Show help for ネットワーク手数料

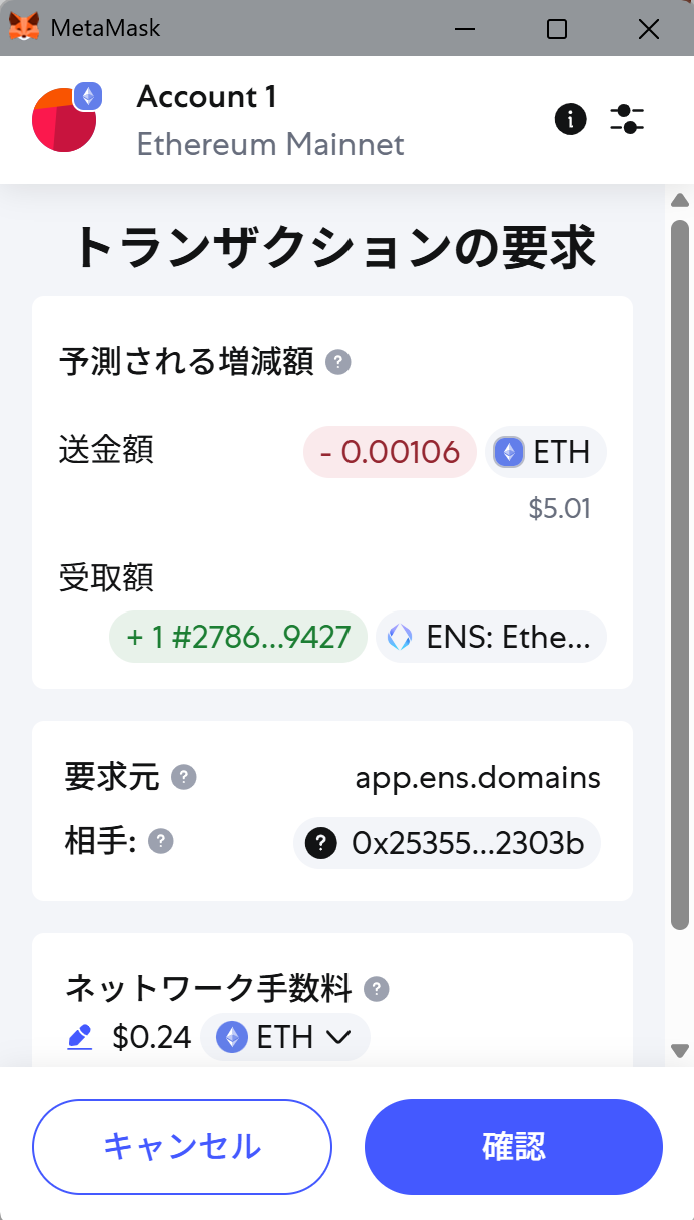377,989
